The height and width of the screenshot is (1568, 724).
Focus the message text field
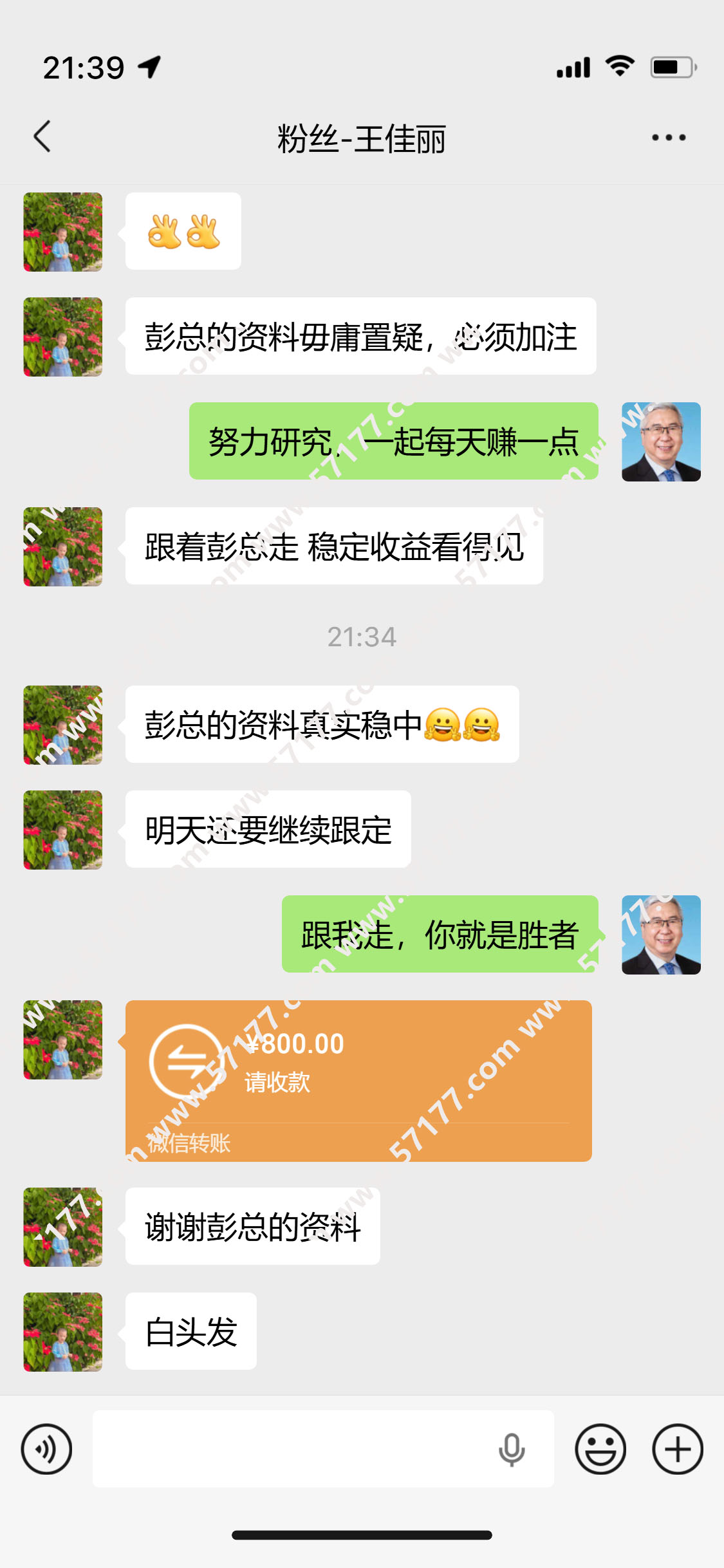(x=290, y=1449)
